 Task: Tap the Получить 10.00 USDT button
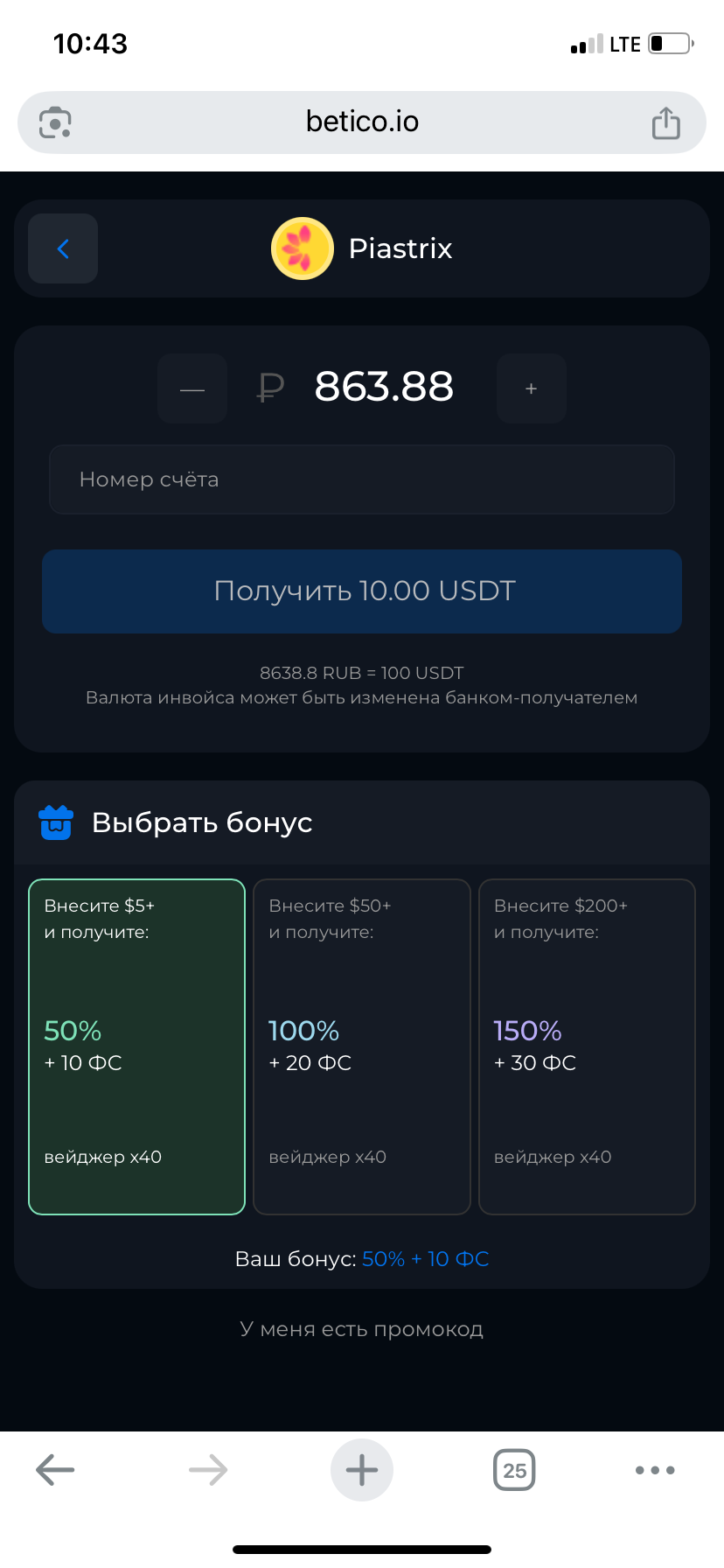coord(362,591)
